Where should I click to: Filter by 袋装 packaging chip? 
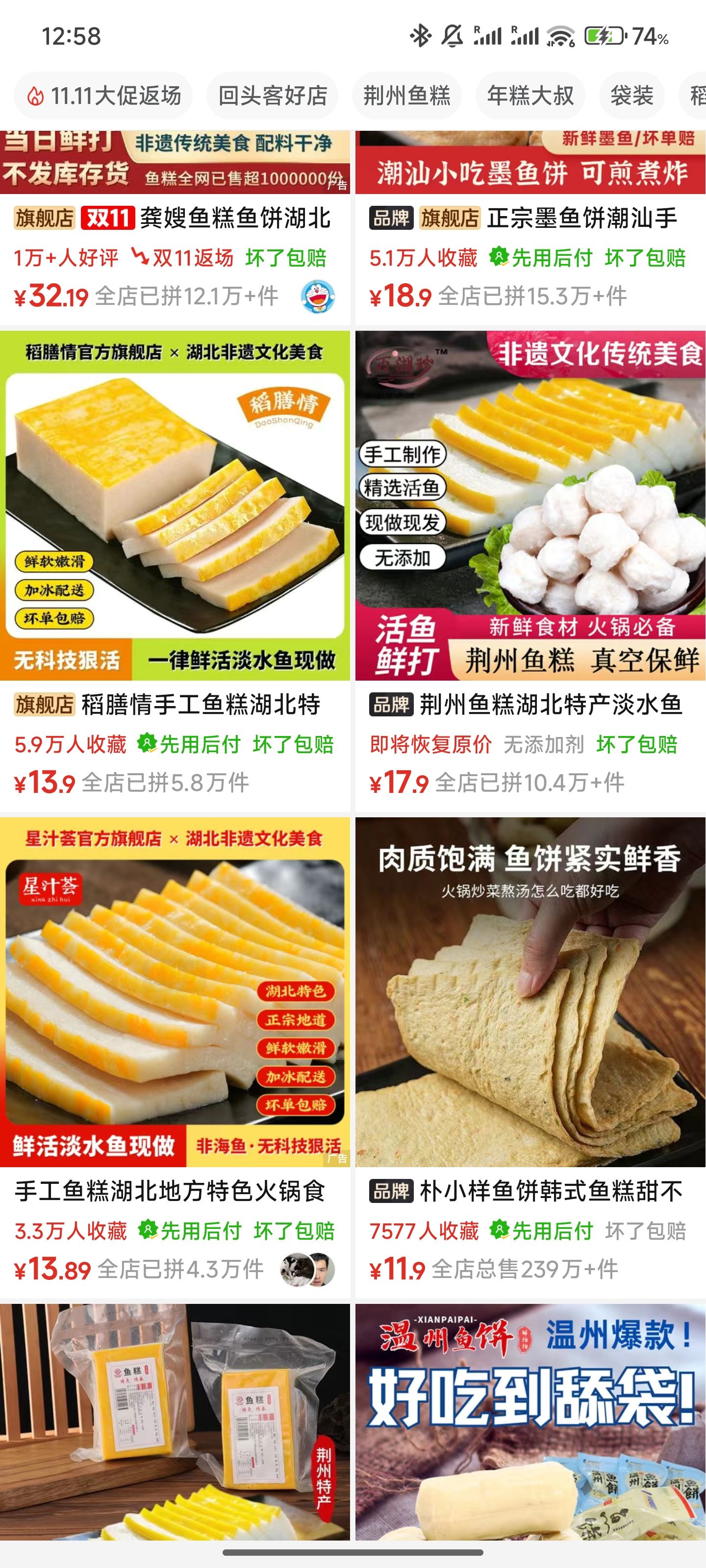tap(631, 96)
